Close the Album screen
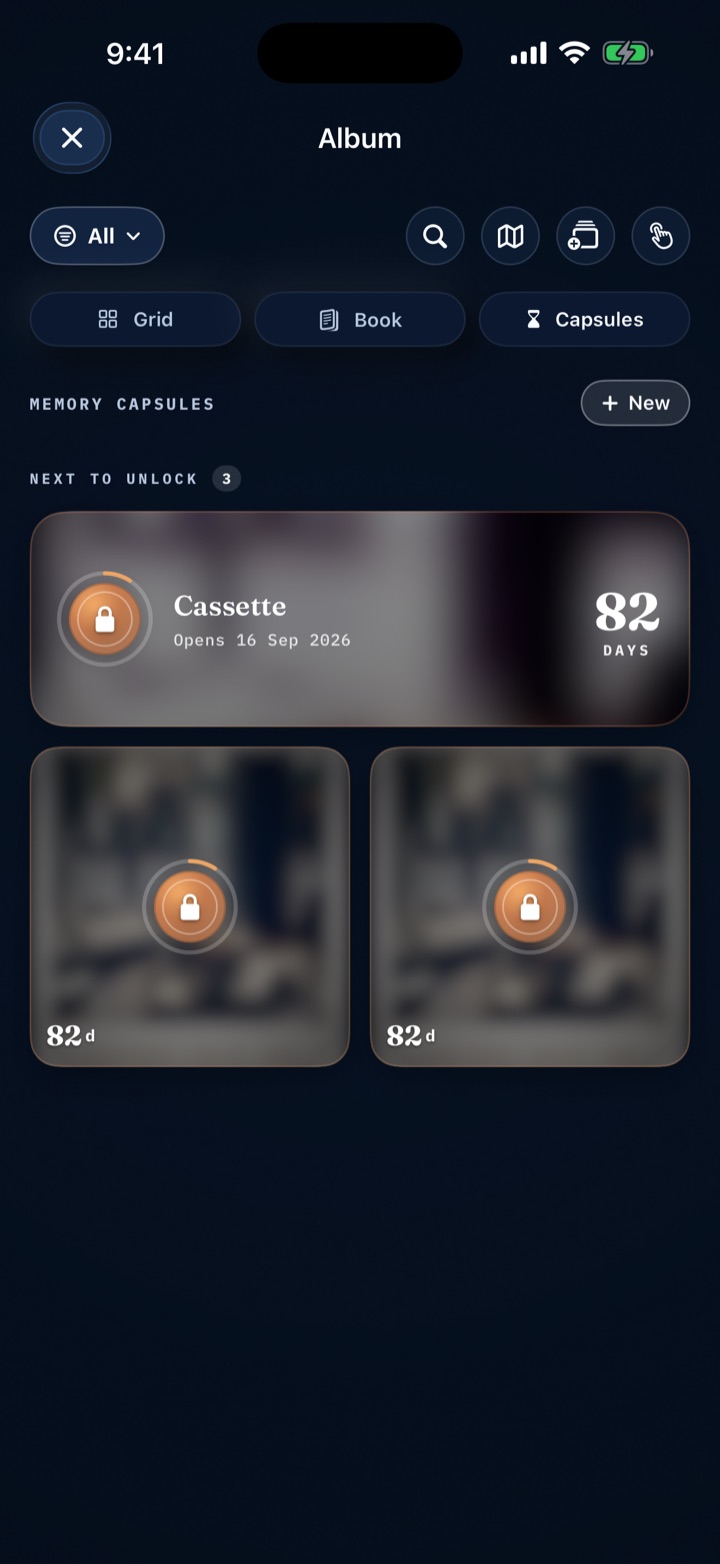 point(72,138)
